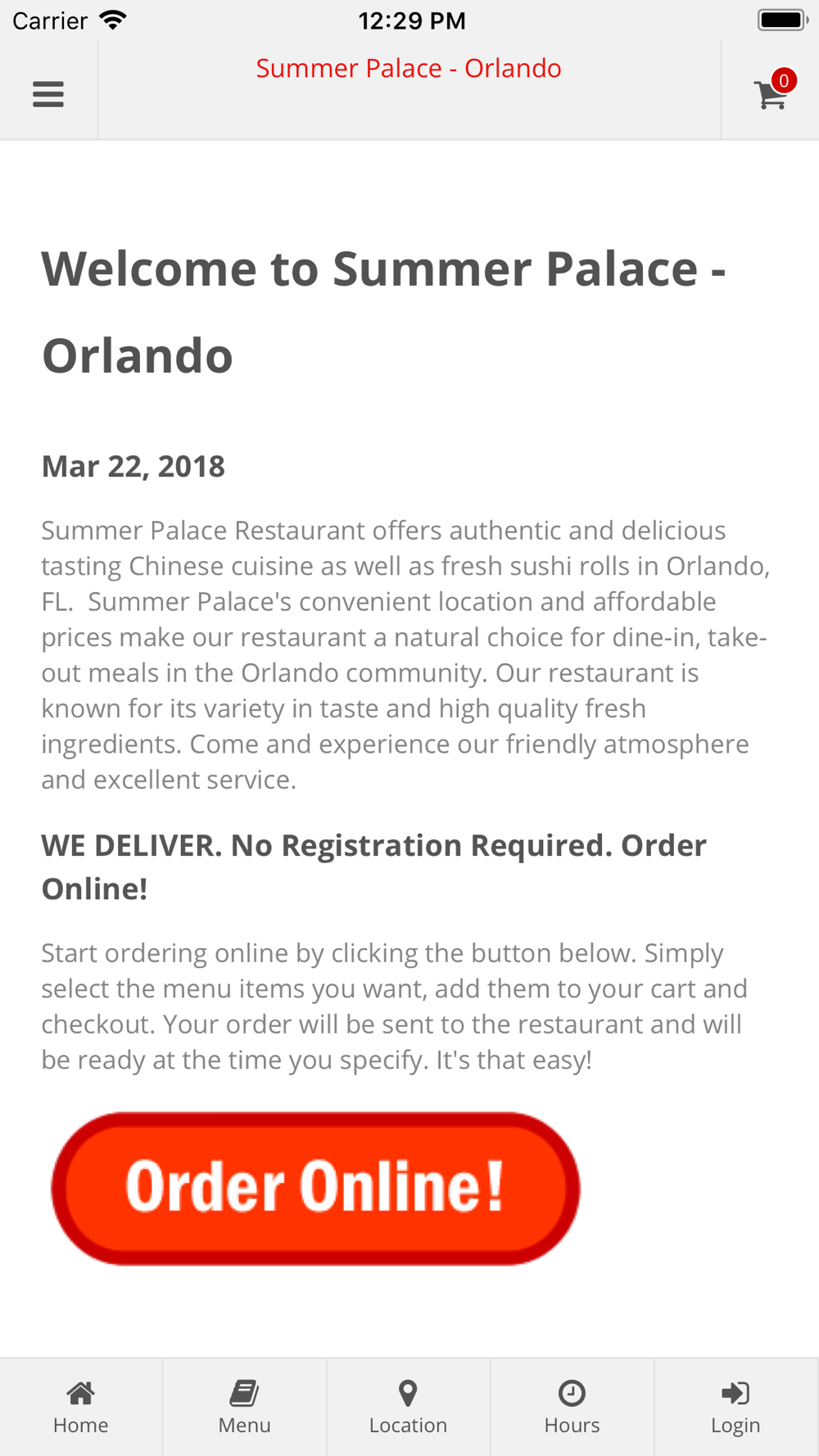Switch to the Home tab
Viewport: 819px width, 1456px height.
(x=81, y=1407)
